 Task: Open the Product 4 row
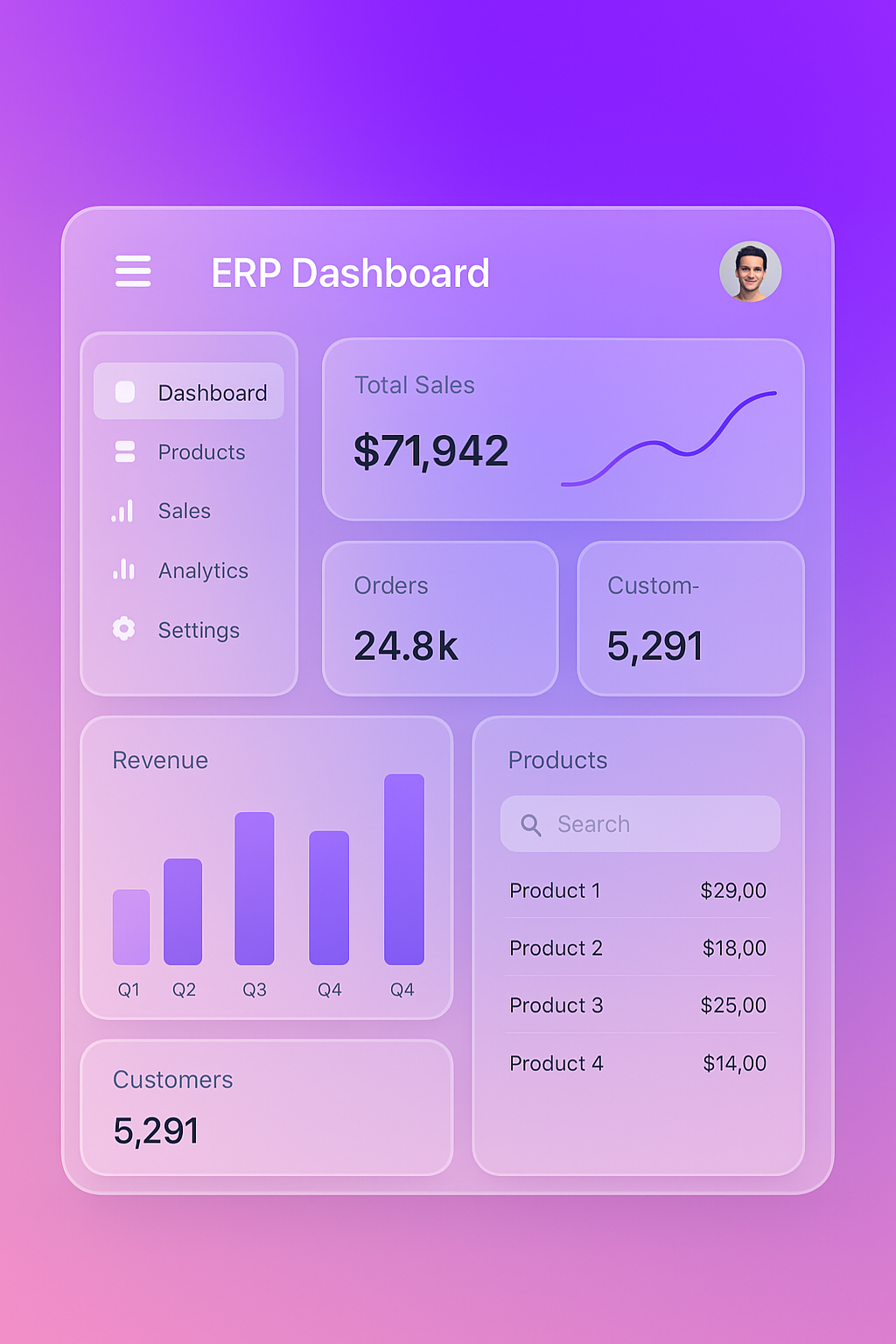coord(638,1063)
